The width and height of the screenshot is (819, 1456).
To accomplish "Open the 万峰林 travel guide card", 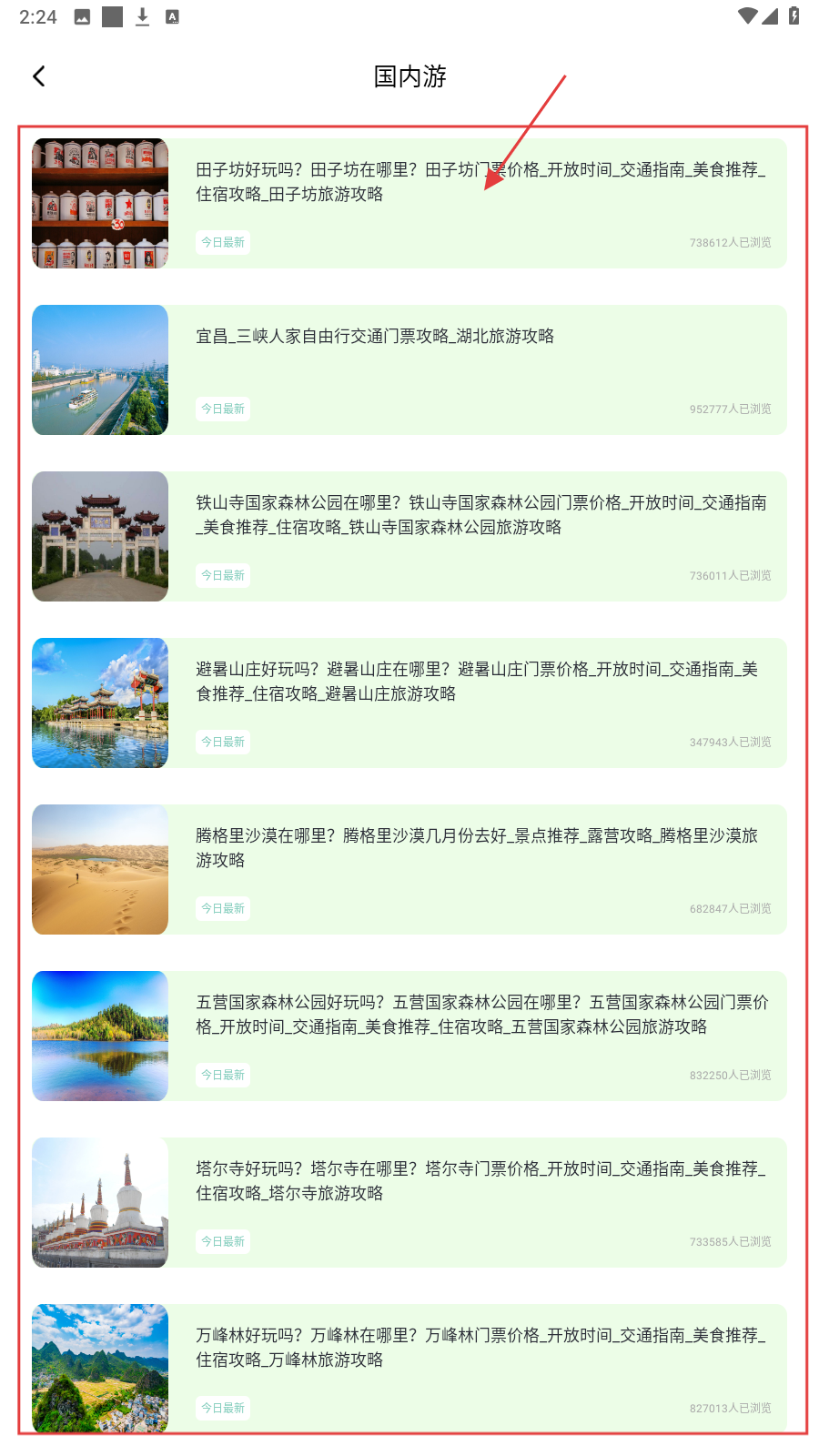I will 409,1367.
